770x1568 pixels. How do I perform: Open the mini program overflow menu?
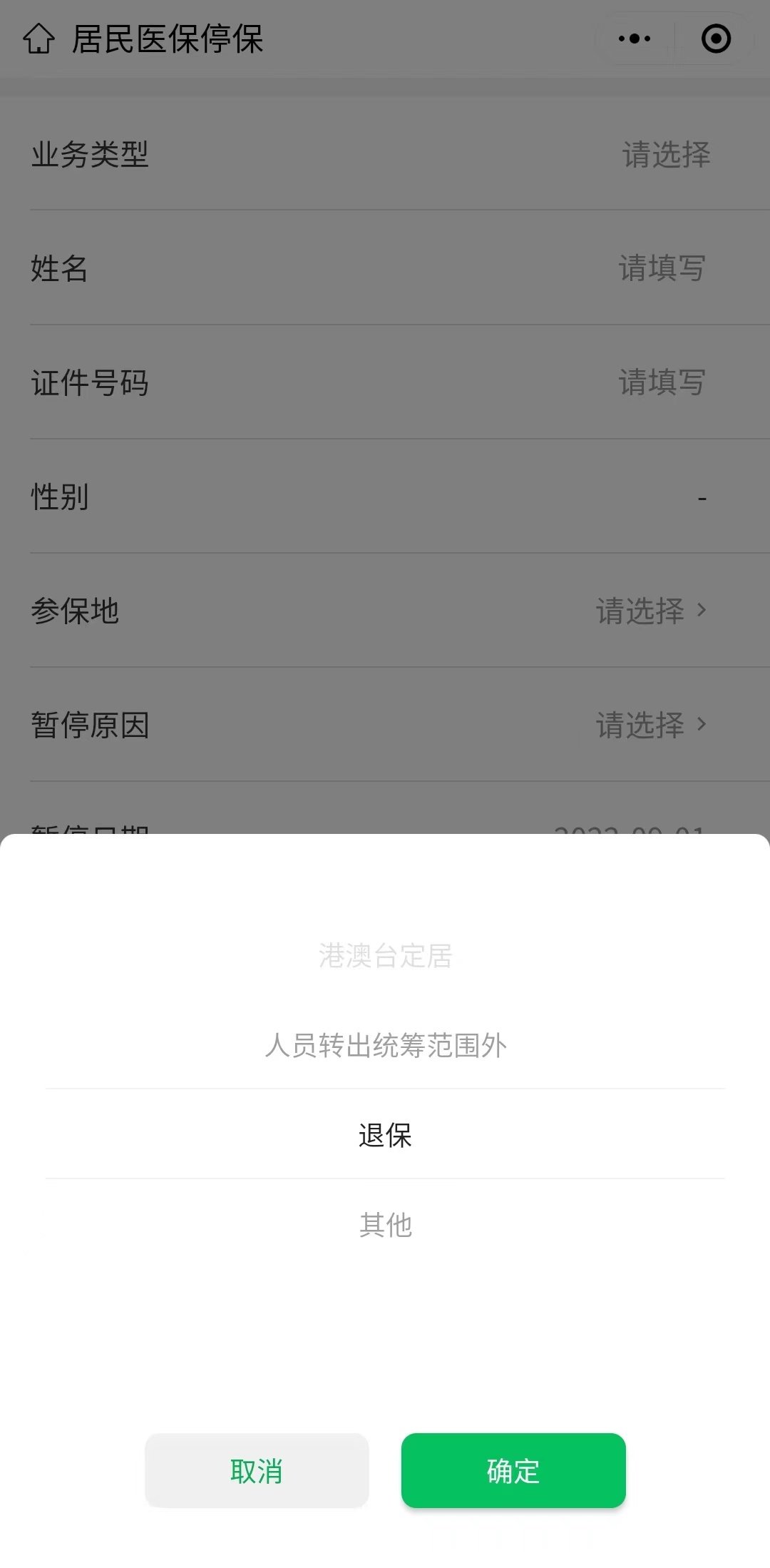coord(635,39)
